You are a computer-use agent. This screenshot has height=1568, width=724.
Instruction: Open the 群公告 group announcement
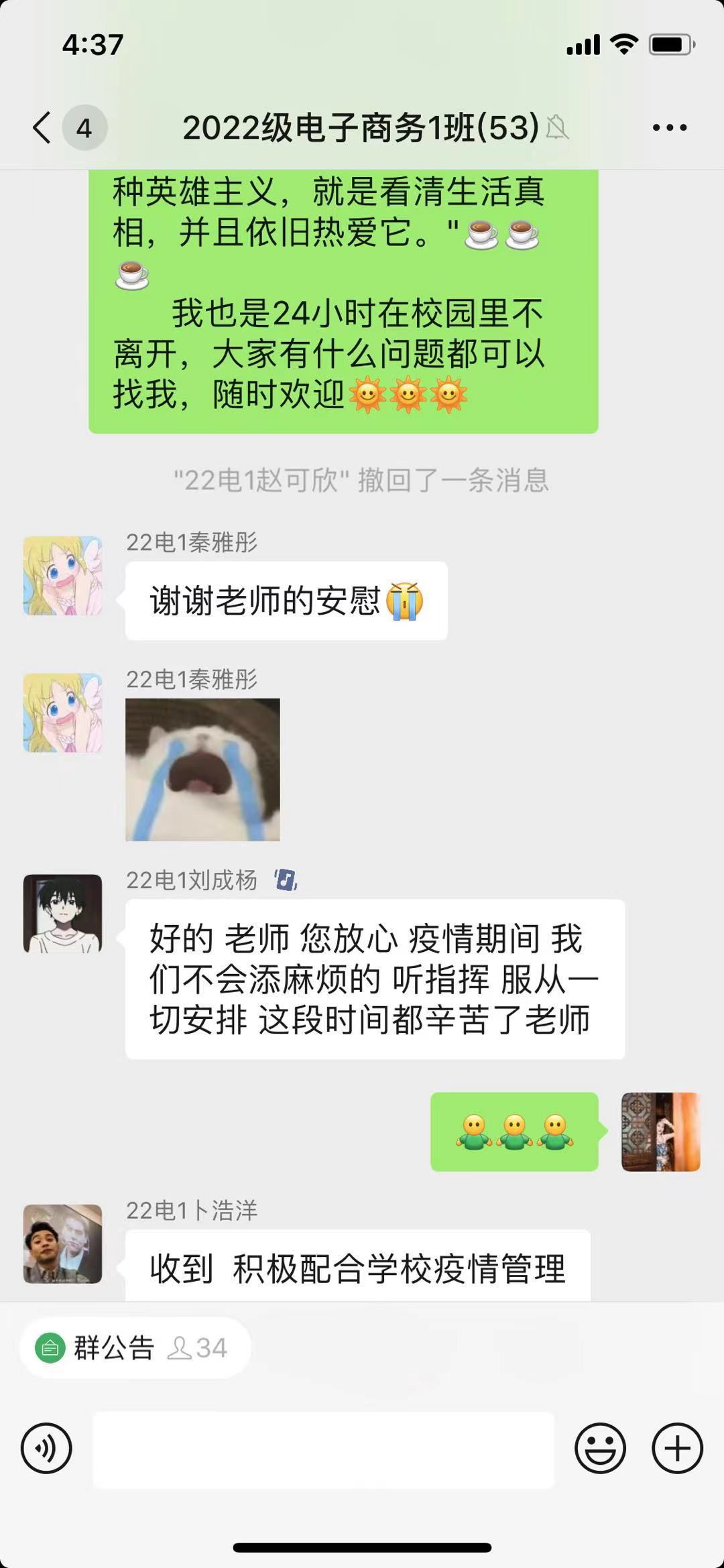(x=113, y=1348)
